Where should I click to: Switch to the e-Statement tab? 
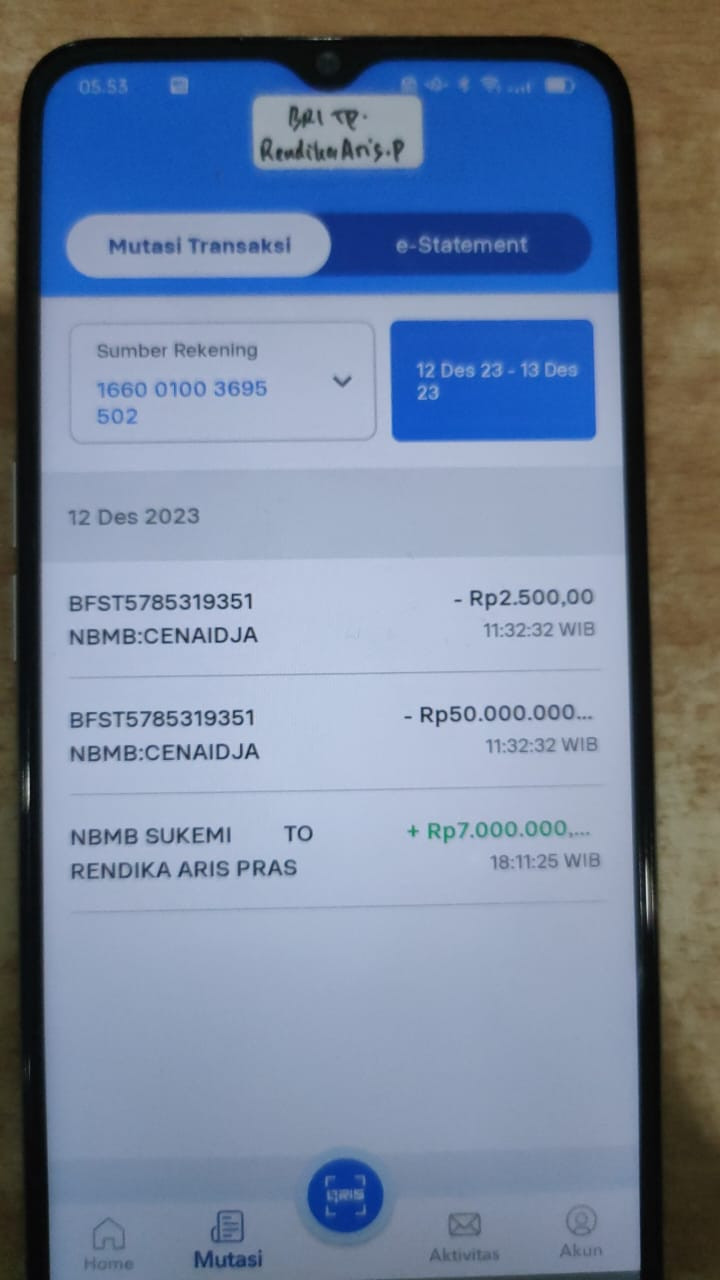click(x=461, y=244)
